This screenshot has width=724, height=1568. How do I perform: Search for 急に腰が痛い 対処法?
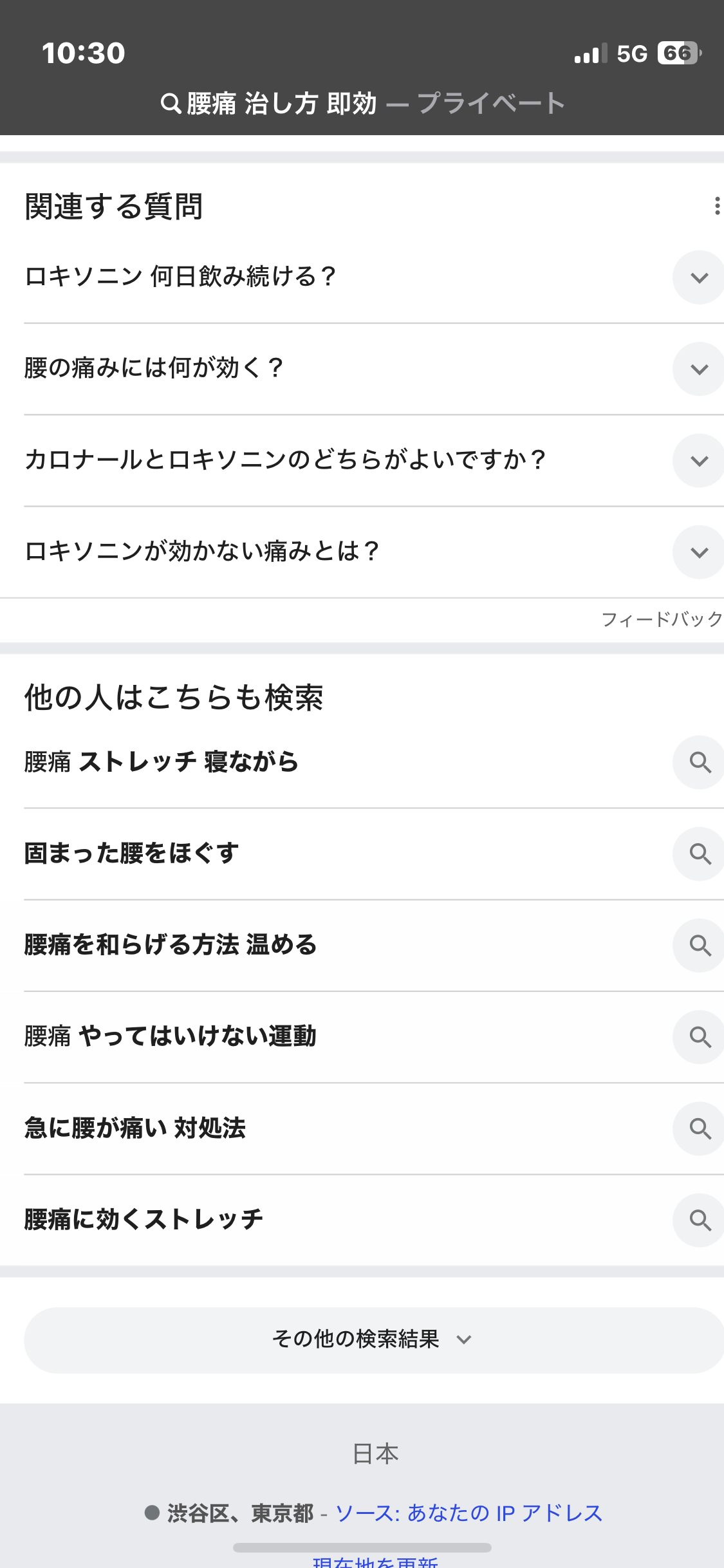(x=374, y=1128)
